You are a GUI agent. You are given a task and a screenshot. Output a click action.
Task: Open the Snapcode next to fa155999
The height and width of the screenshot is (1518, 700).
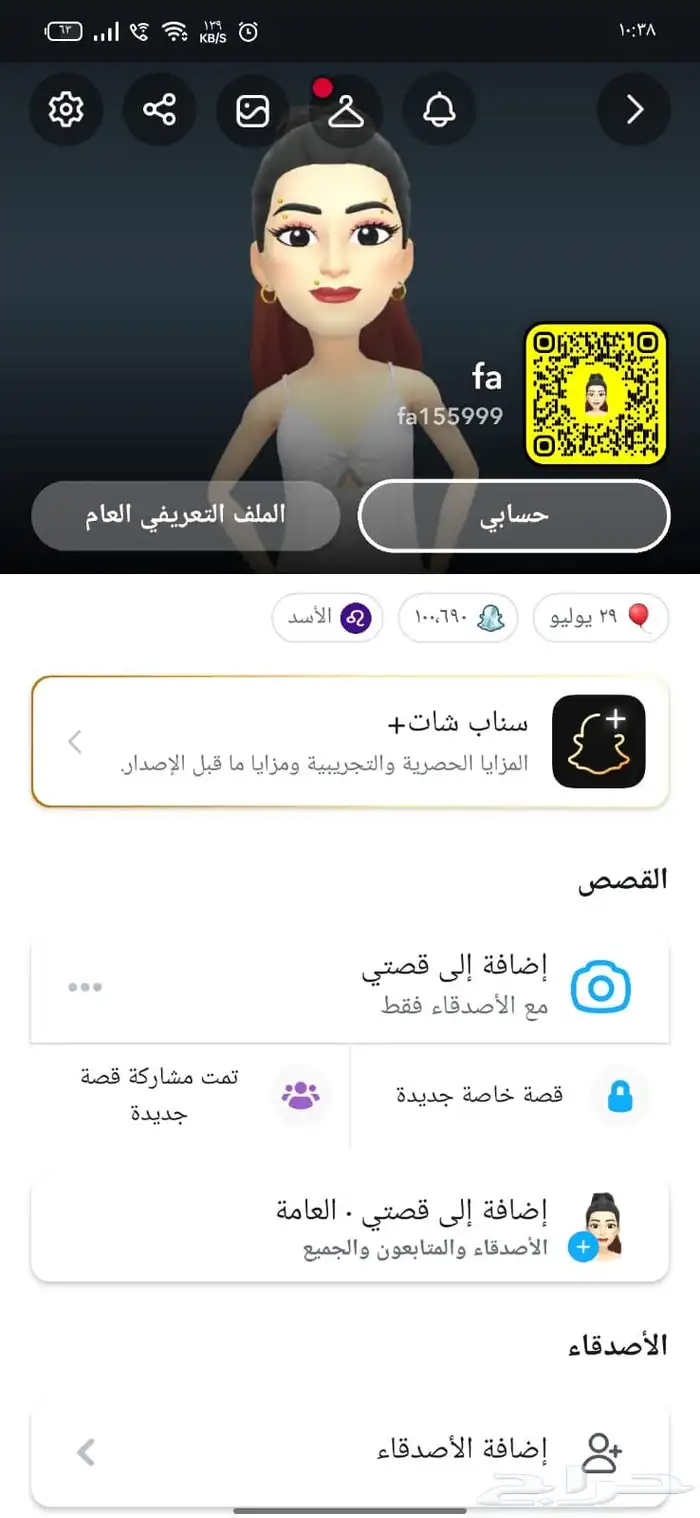pyautogui.click(x=595, y=393)
